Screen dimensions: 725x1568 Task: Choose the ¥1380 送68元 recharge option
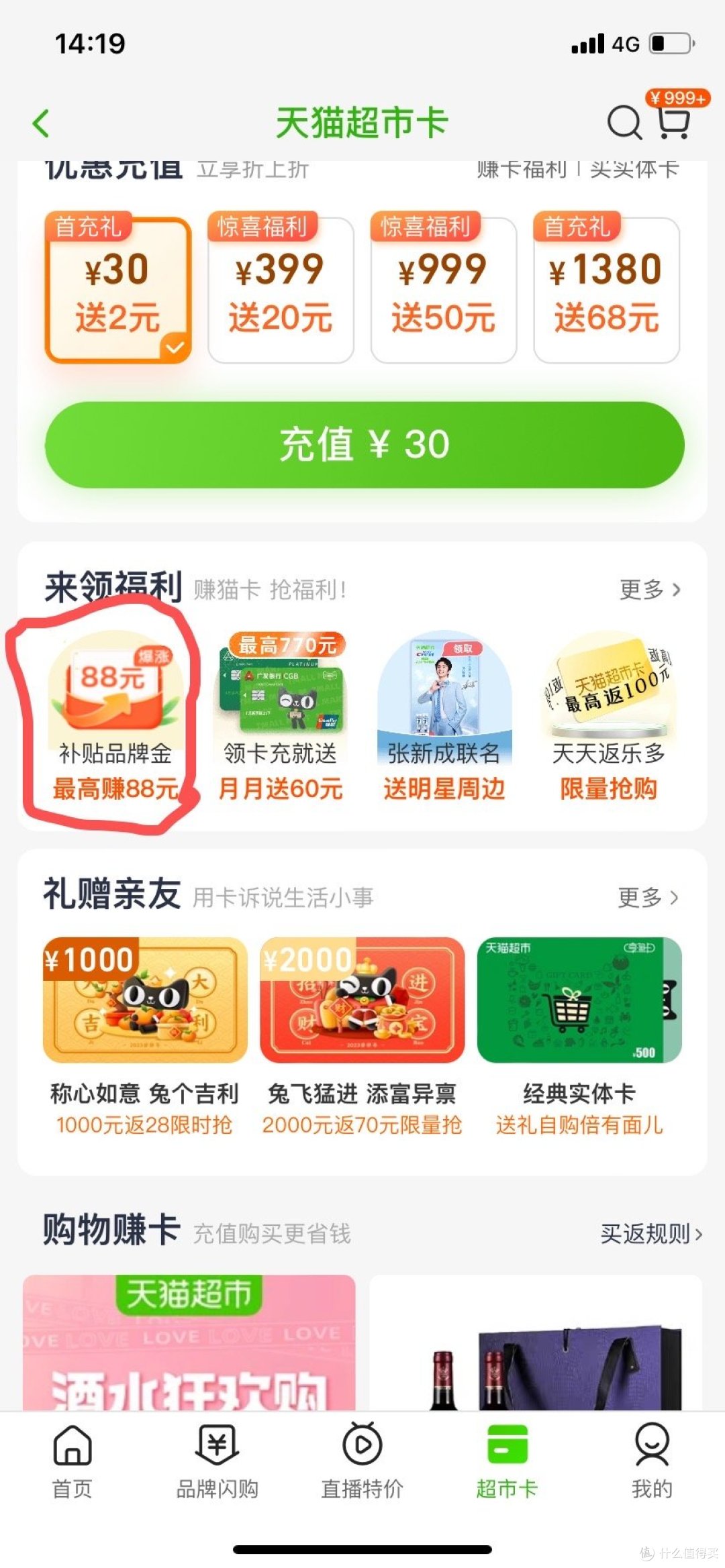click(x=606, y=290)
